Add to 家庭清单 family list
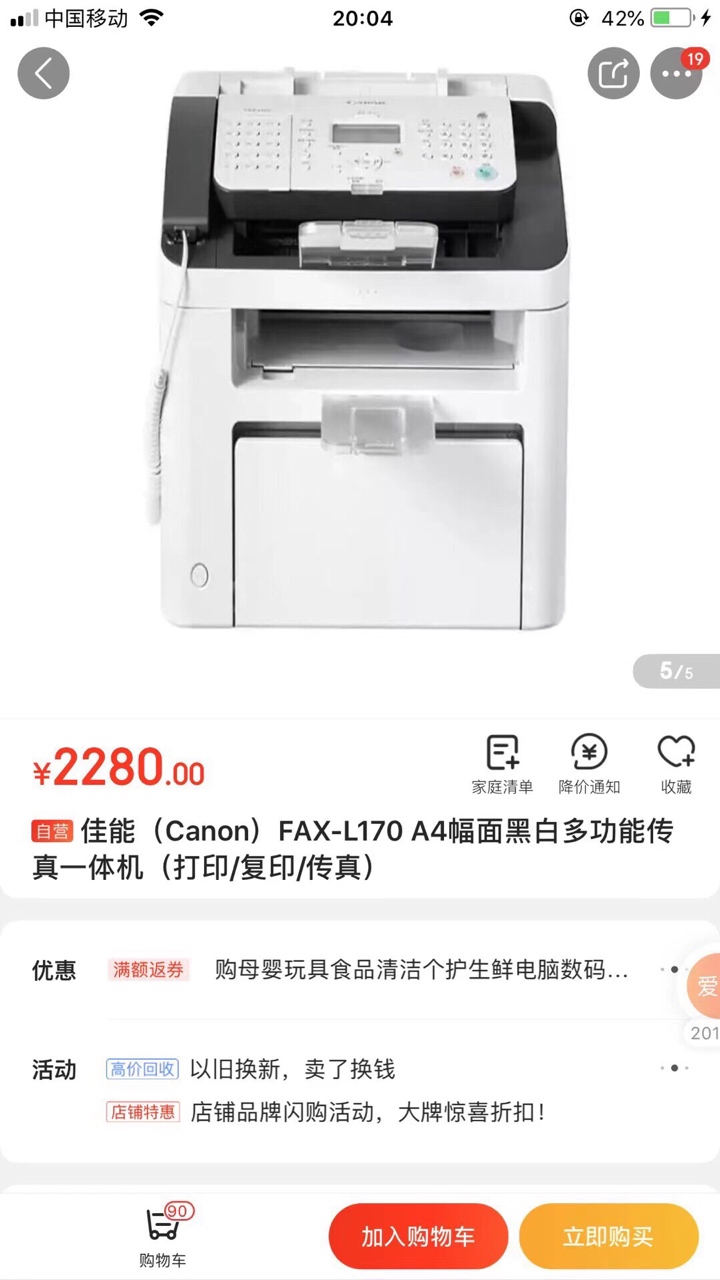The width and height of the screenshot is (720, 1280). (502, 765)
